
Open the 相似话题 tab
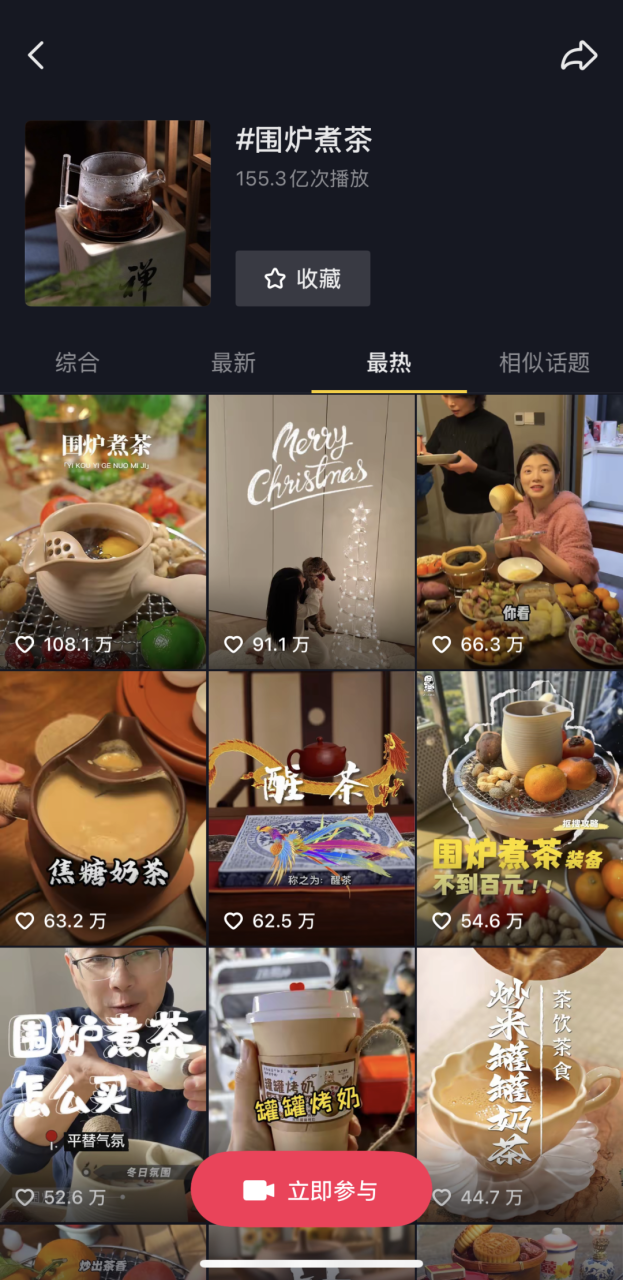pos(544,362)
